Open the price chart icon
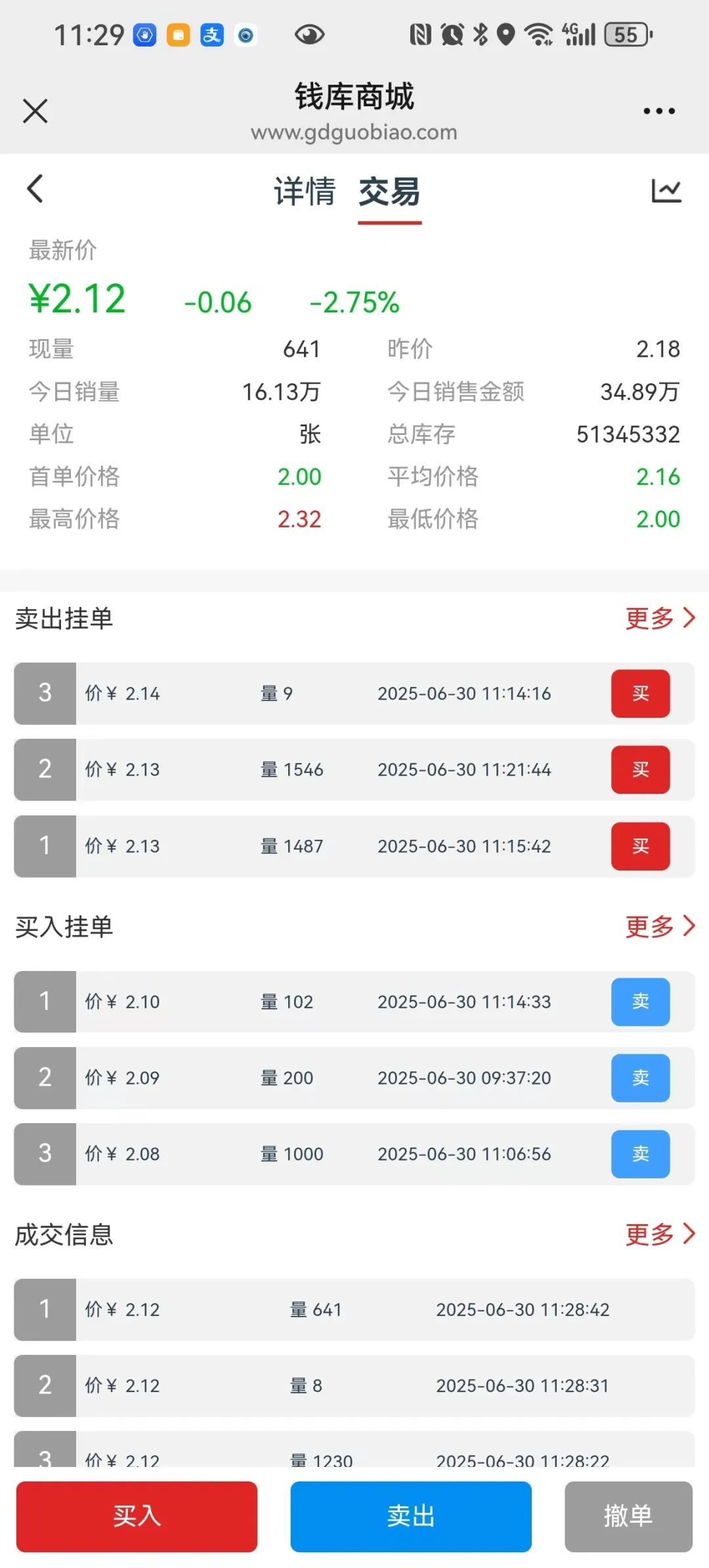 666,190
